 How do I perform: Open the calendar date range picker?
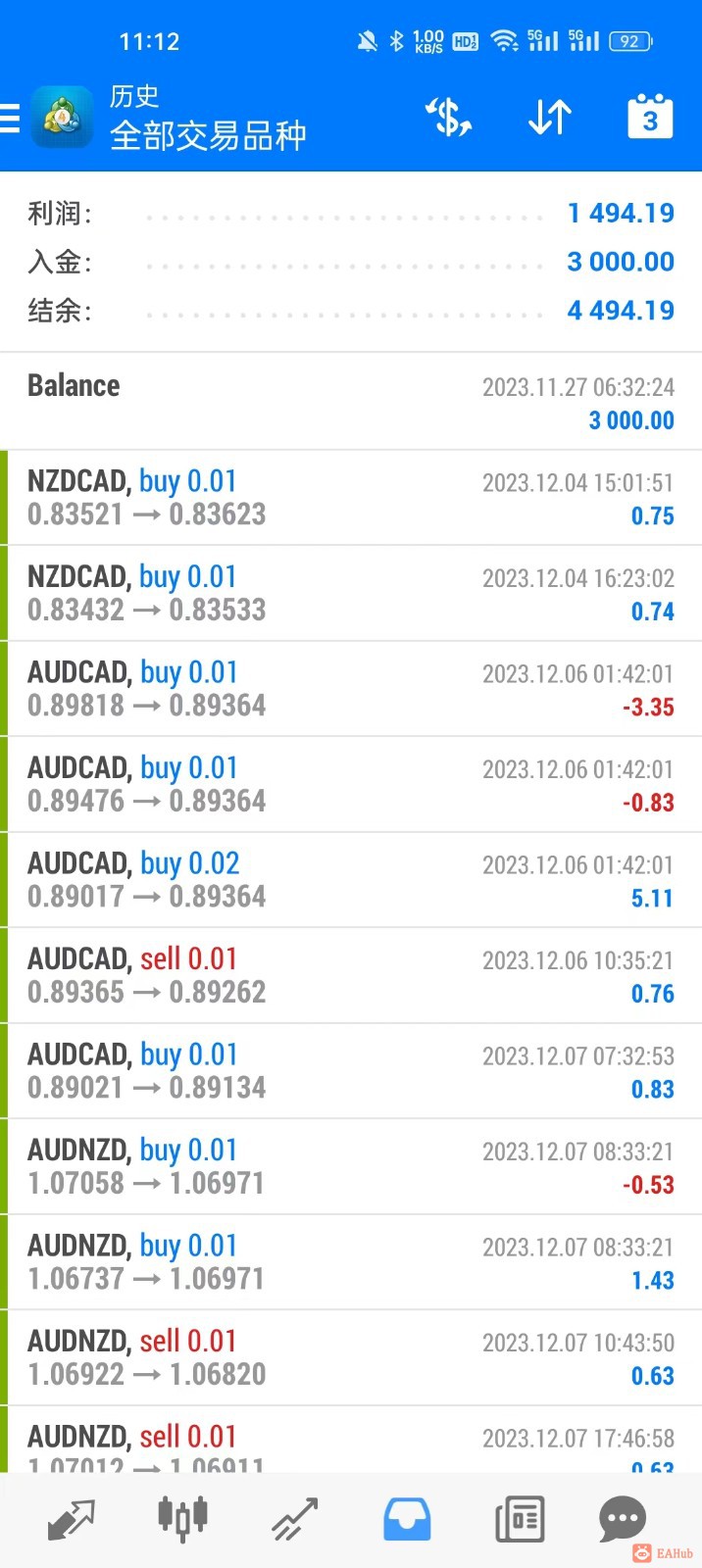(x=649, y=119)
